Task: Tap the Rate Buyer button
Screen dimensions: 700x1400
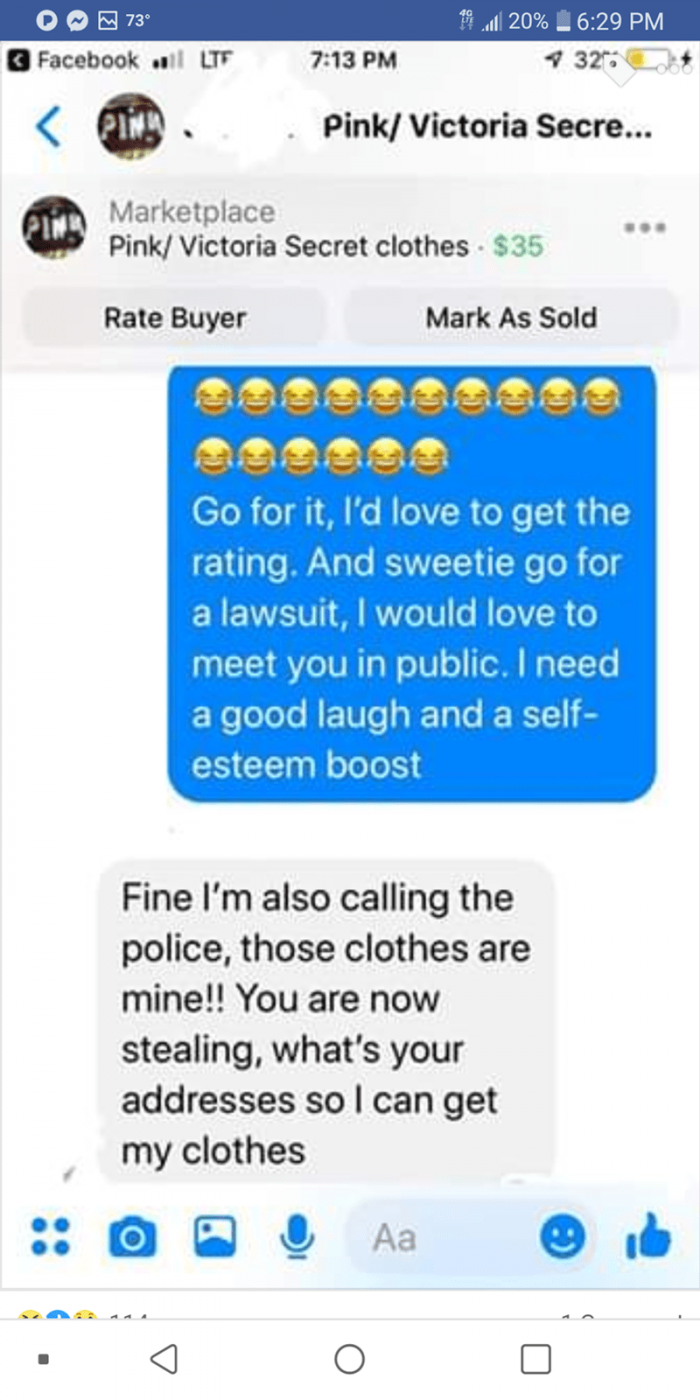Action: pyautogui.click(x=175, y=318)
